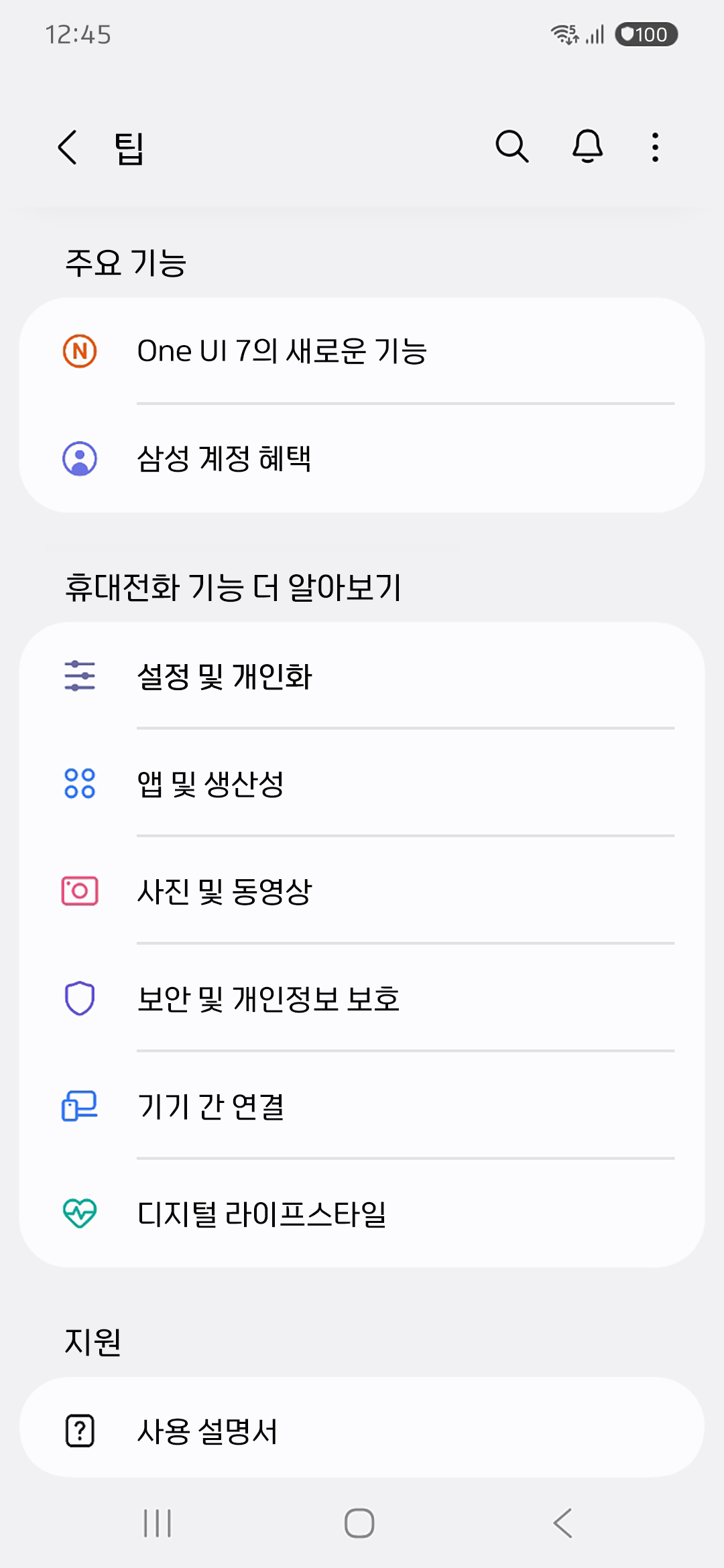Select 설정 및 개인화
The height and width of the screenshot is (1568, 724).
(x=362, y=675)
